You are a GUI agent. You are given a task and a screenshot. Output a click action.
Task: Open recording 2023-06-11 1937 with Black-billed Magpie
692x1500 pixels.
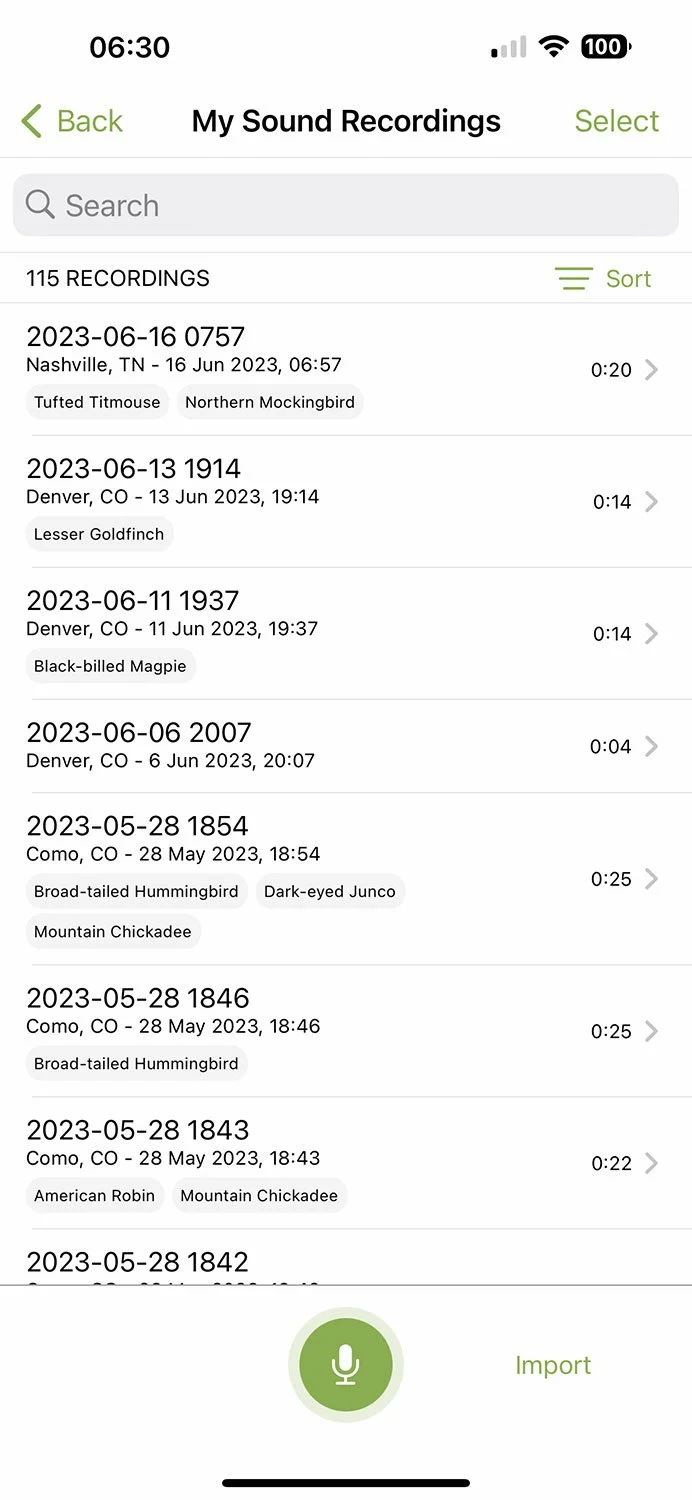tap(340, 633)
